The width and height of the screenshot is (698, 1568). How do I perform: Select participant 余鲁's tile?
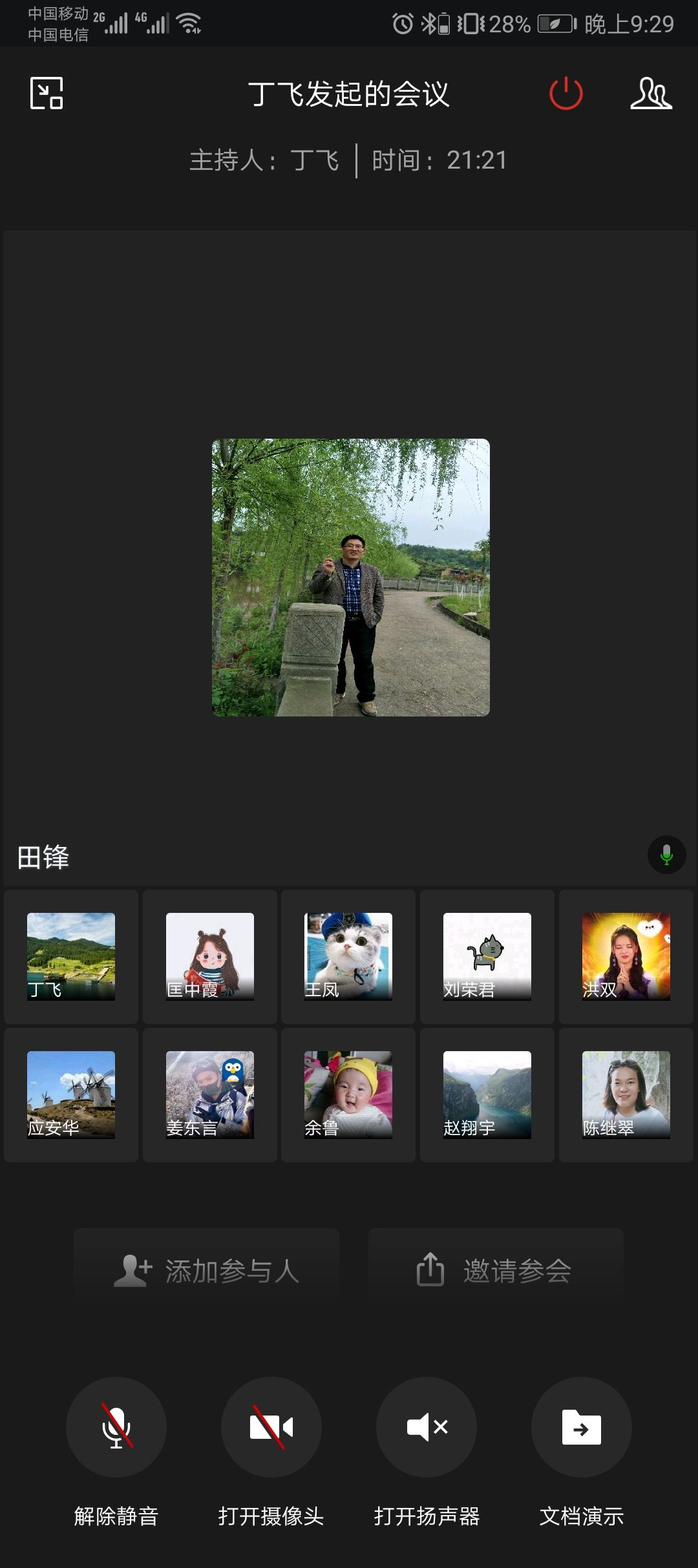[x=348, y=1094]
